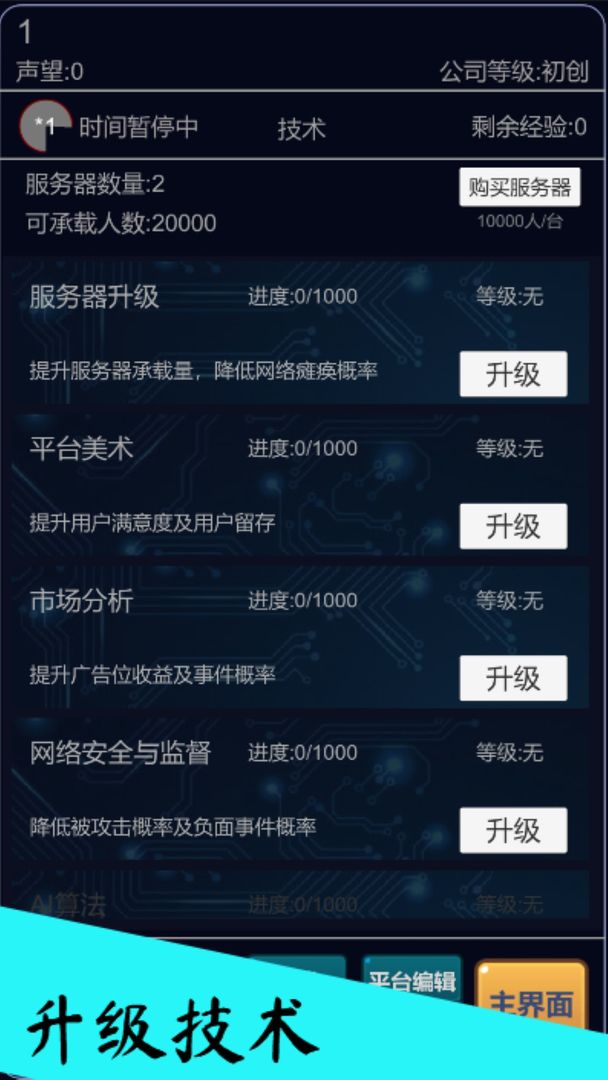Open 平台编辑 at the bottom
Image resolution: width=608 pixels, height=1080 pixels.
pos(412,980)
